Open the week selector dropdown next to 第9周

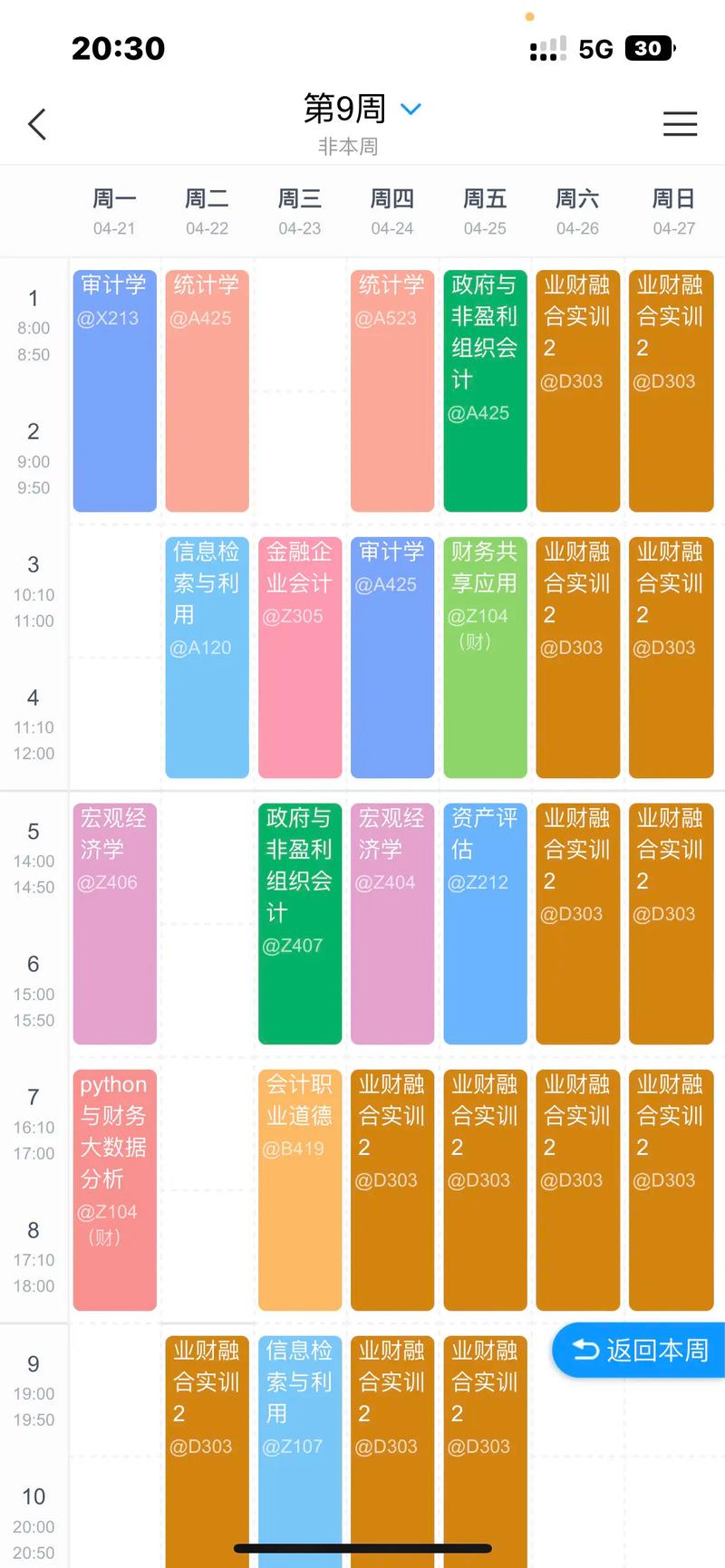(411, 109)
